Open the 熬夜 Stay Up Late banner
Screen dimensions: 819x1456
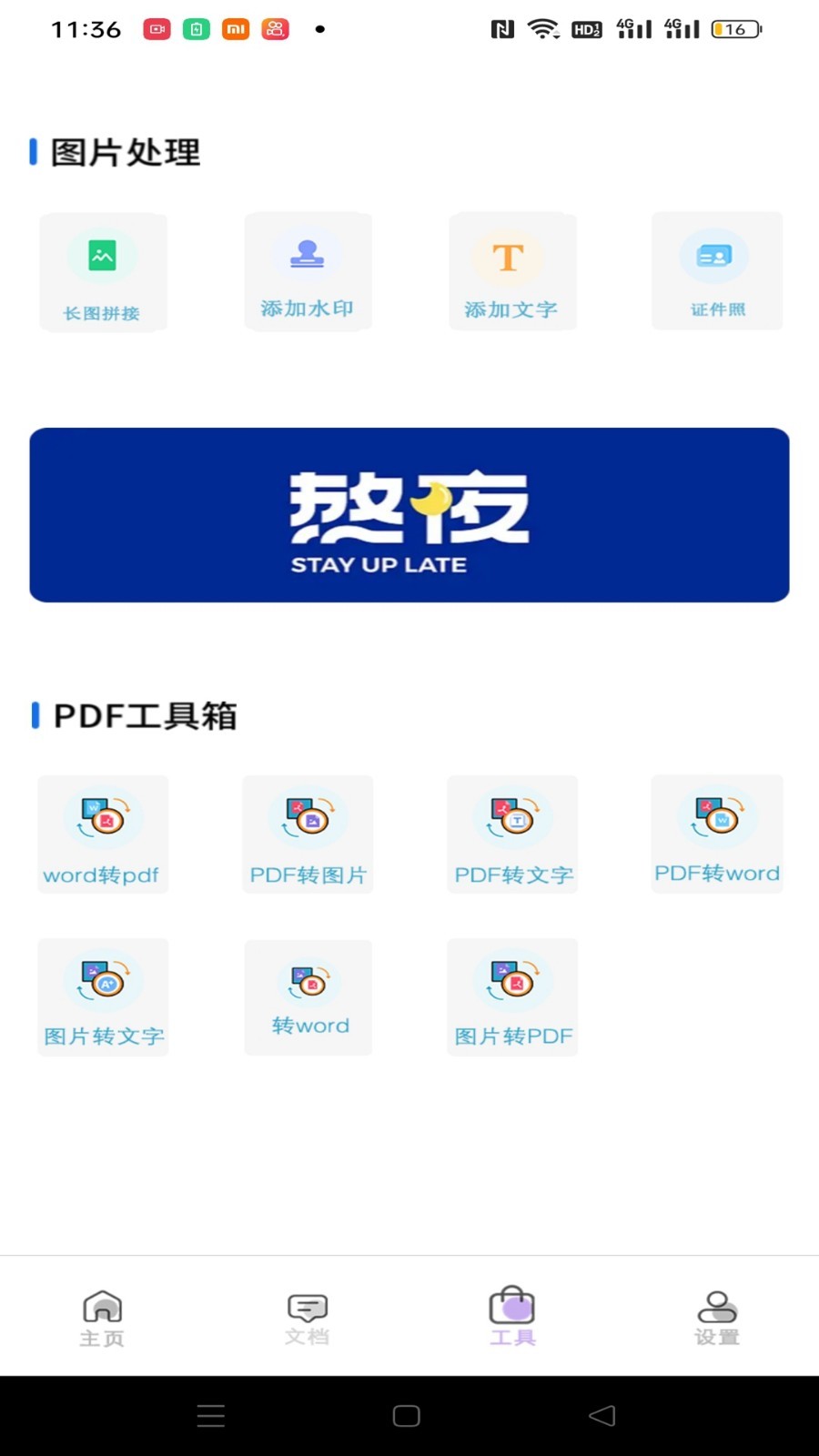(x=409, y=515)
